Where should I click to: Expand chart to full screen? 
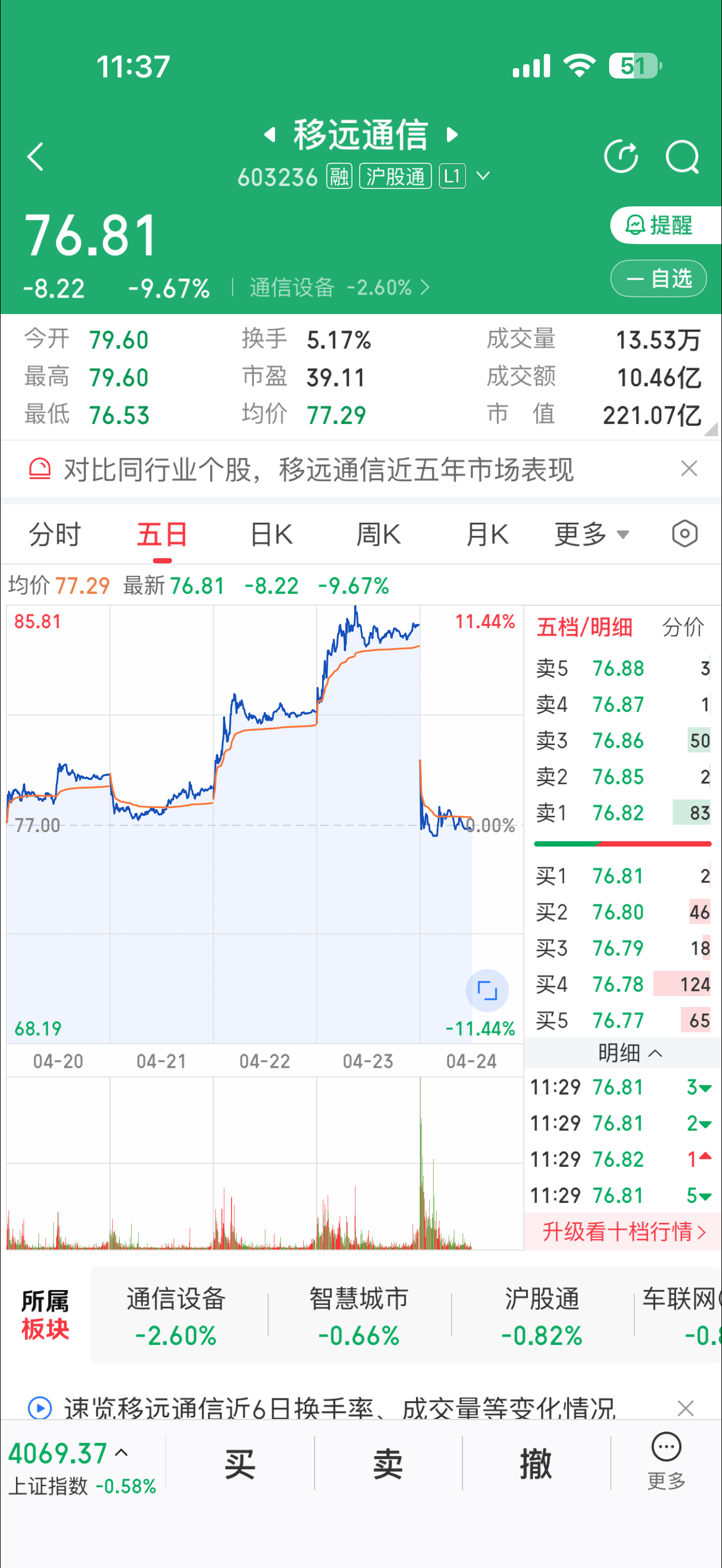(487, 990)
